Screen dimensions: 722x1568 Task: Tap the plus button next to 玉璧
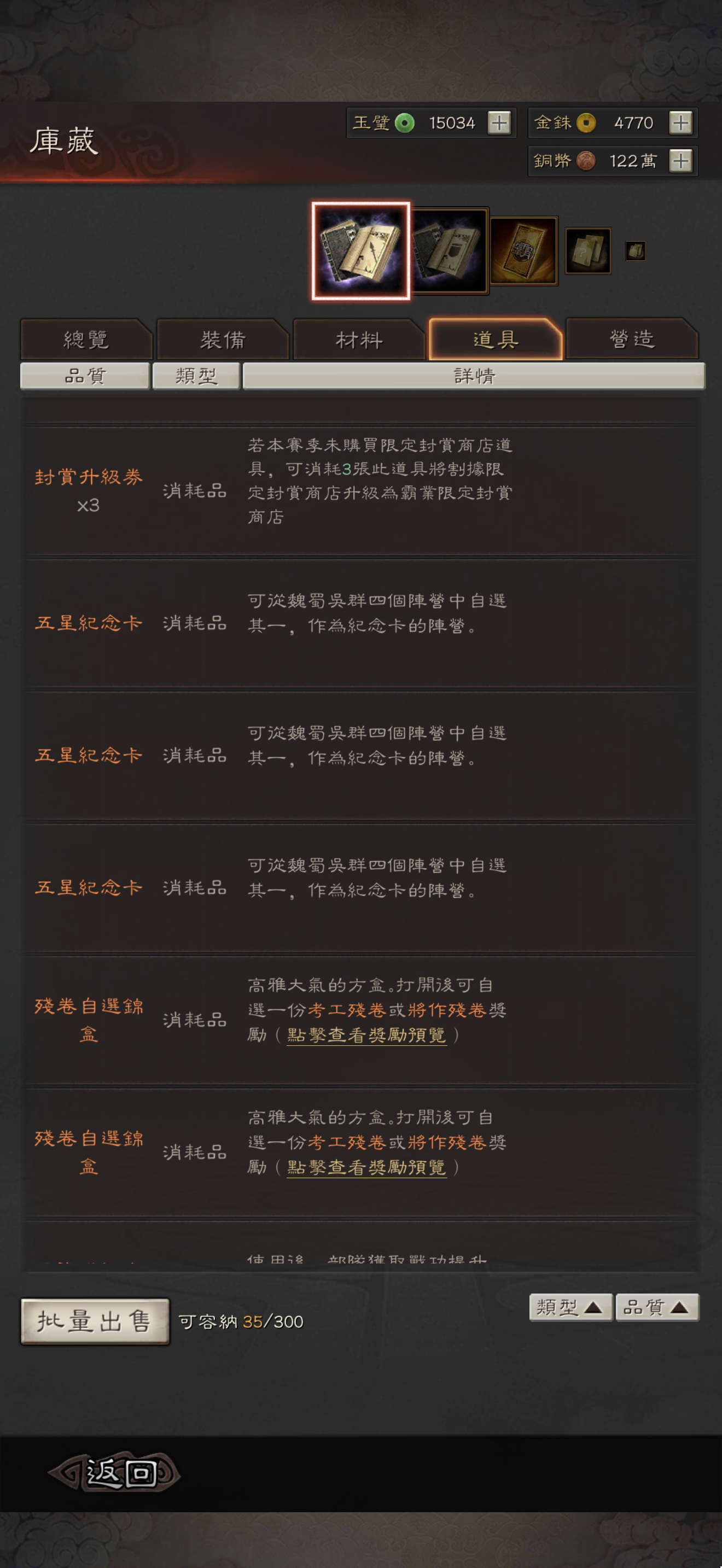(499, 123)
